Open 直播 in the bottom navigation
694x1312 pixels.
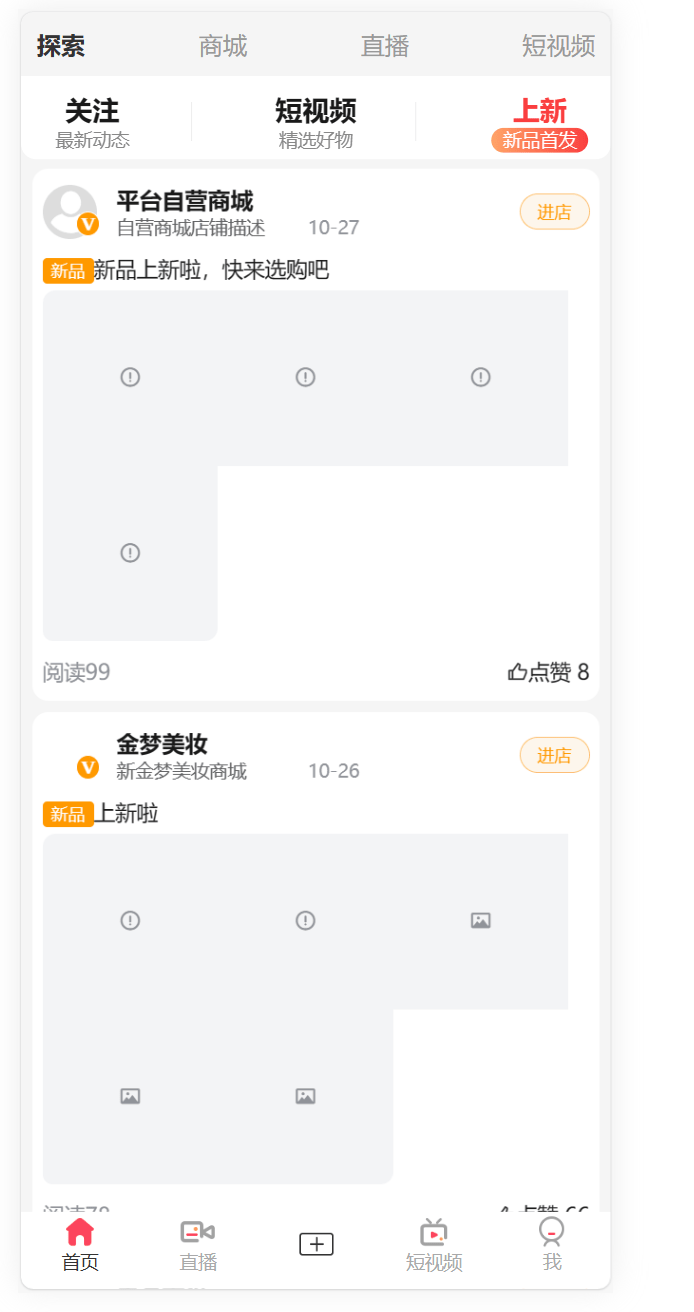(198, 1244)
